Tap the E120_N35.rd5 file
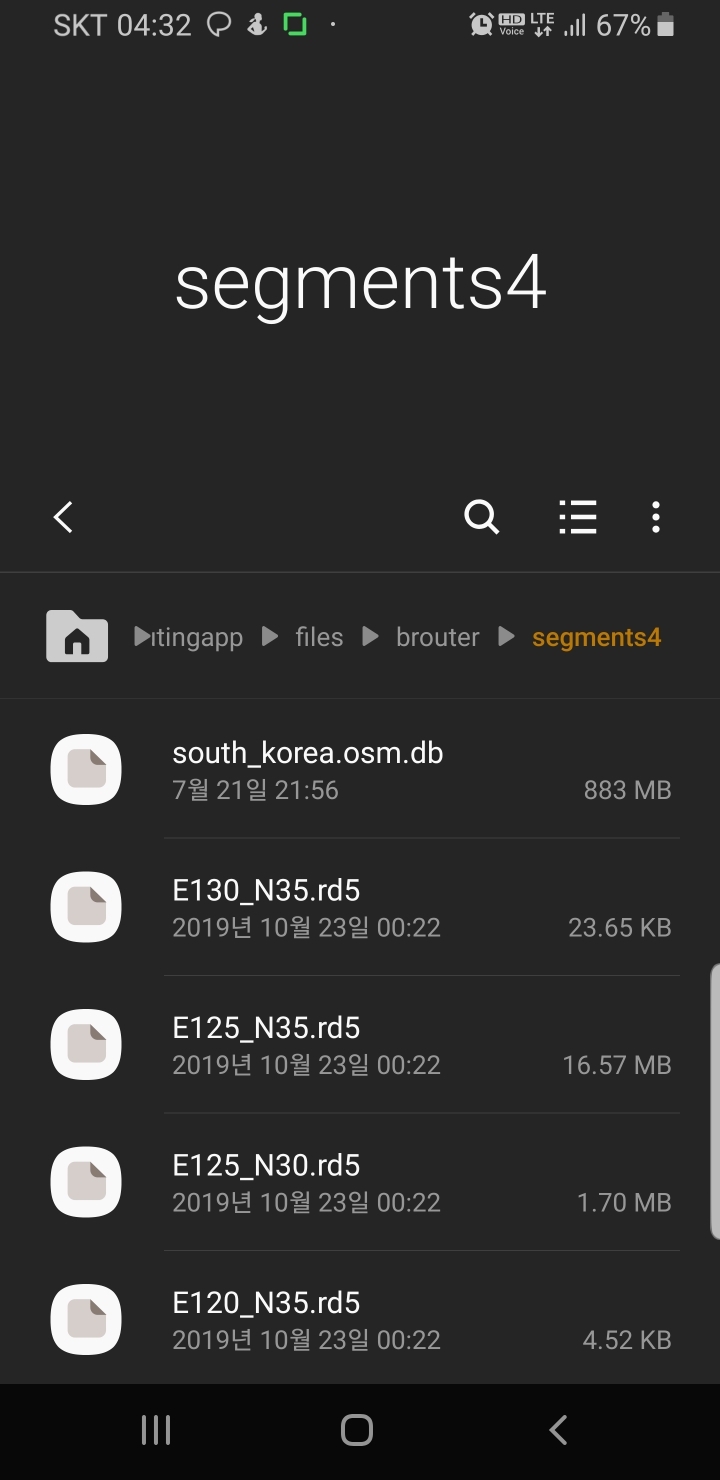This screenshot has width=720, height=1480. (360, 1320)
